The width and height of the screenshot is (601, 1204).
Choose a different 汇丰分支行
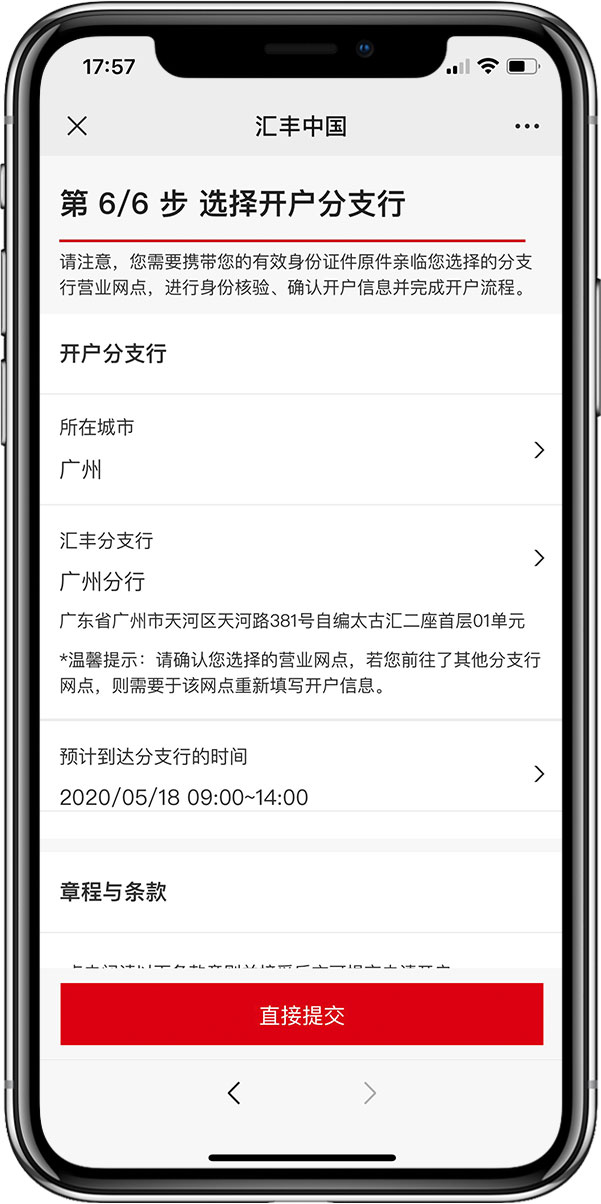[x=300, y=560]
